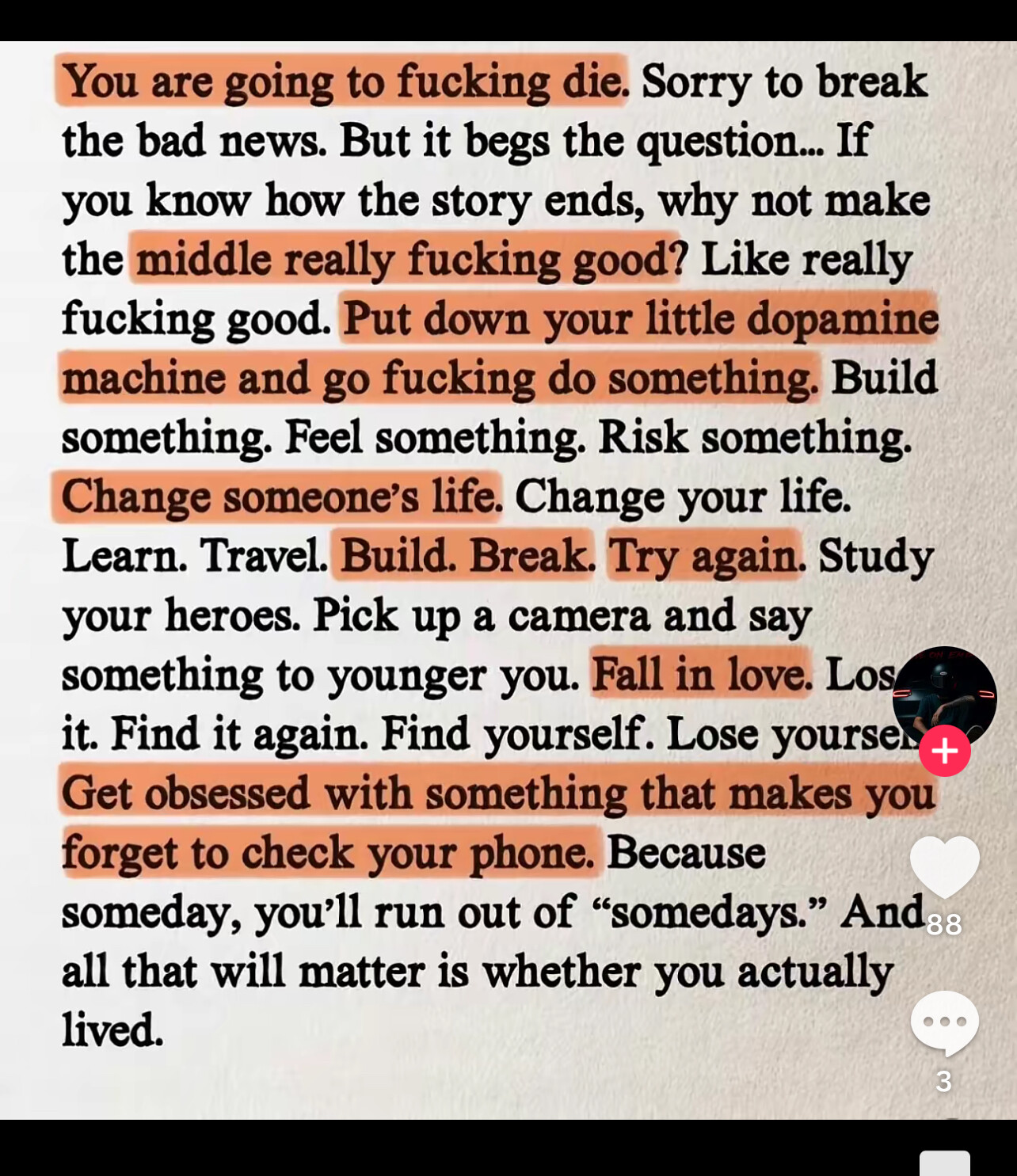1017x1176 pixels.
Task: Open the creator's profile avatar
Action: pyautogui.click(x=944, y=693)
